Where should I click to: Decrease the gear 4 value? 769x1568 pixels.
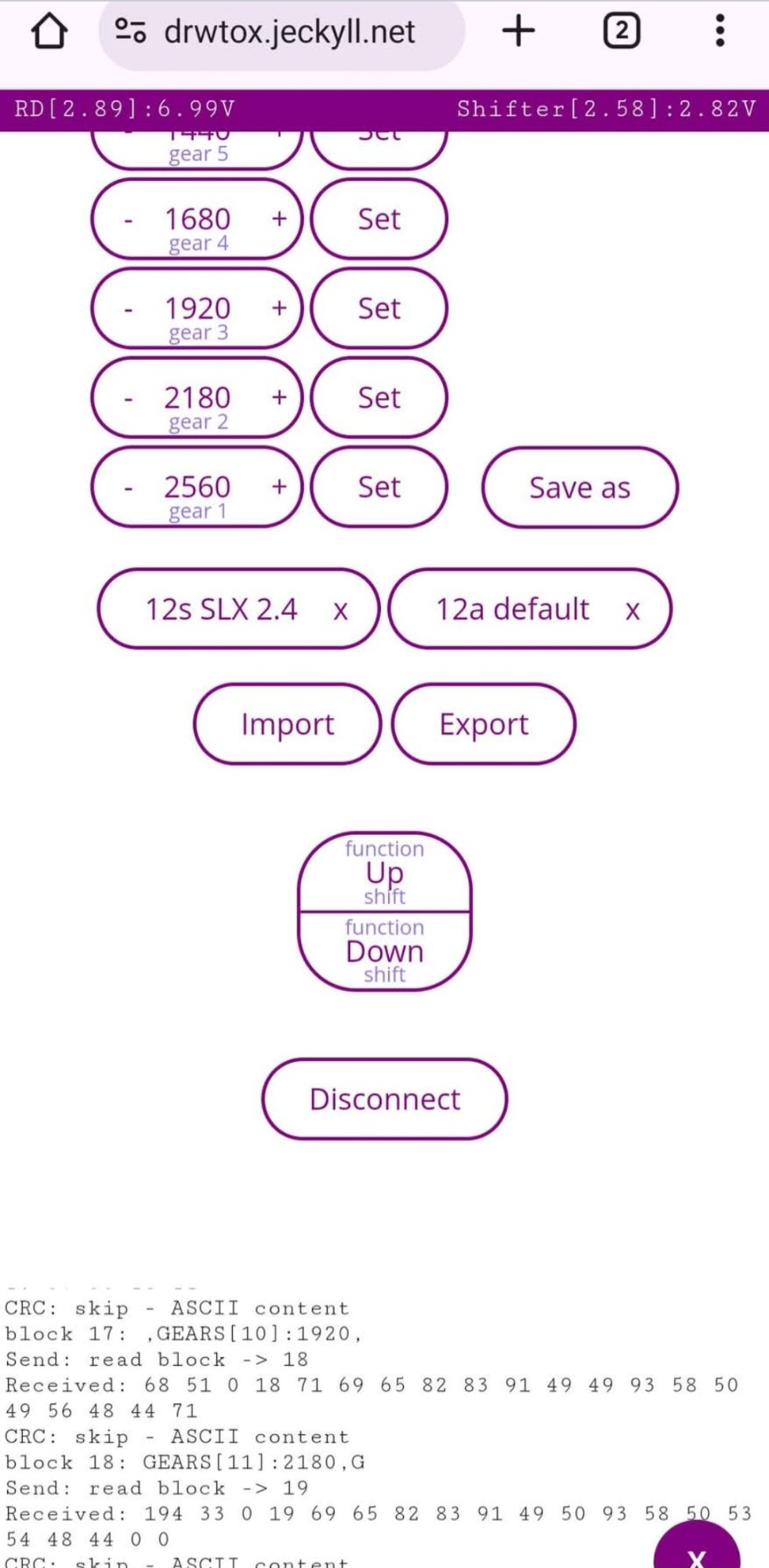click(x=128, y=221)
